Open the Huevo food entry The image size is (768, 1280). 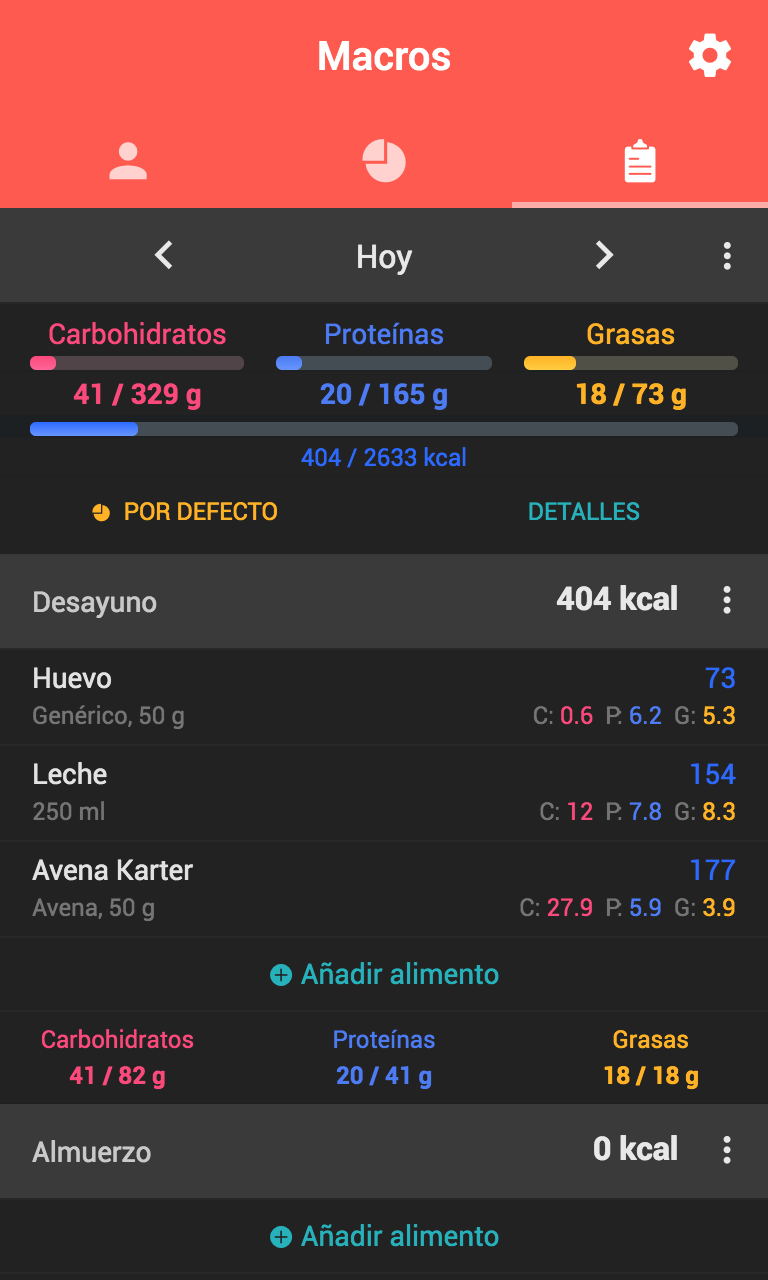click(384, 697)
